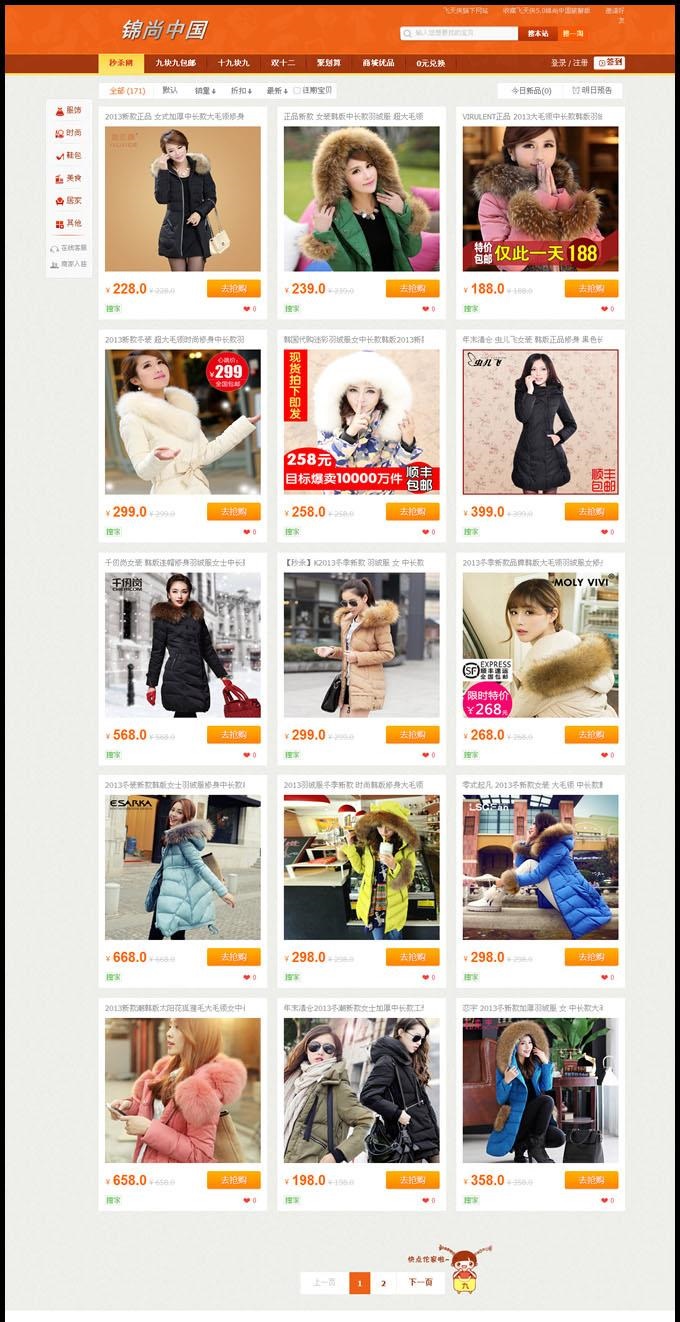
Task: Sort the listing by 销量
Action: [x=205, y=91]
